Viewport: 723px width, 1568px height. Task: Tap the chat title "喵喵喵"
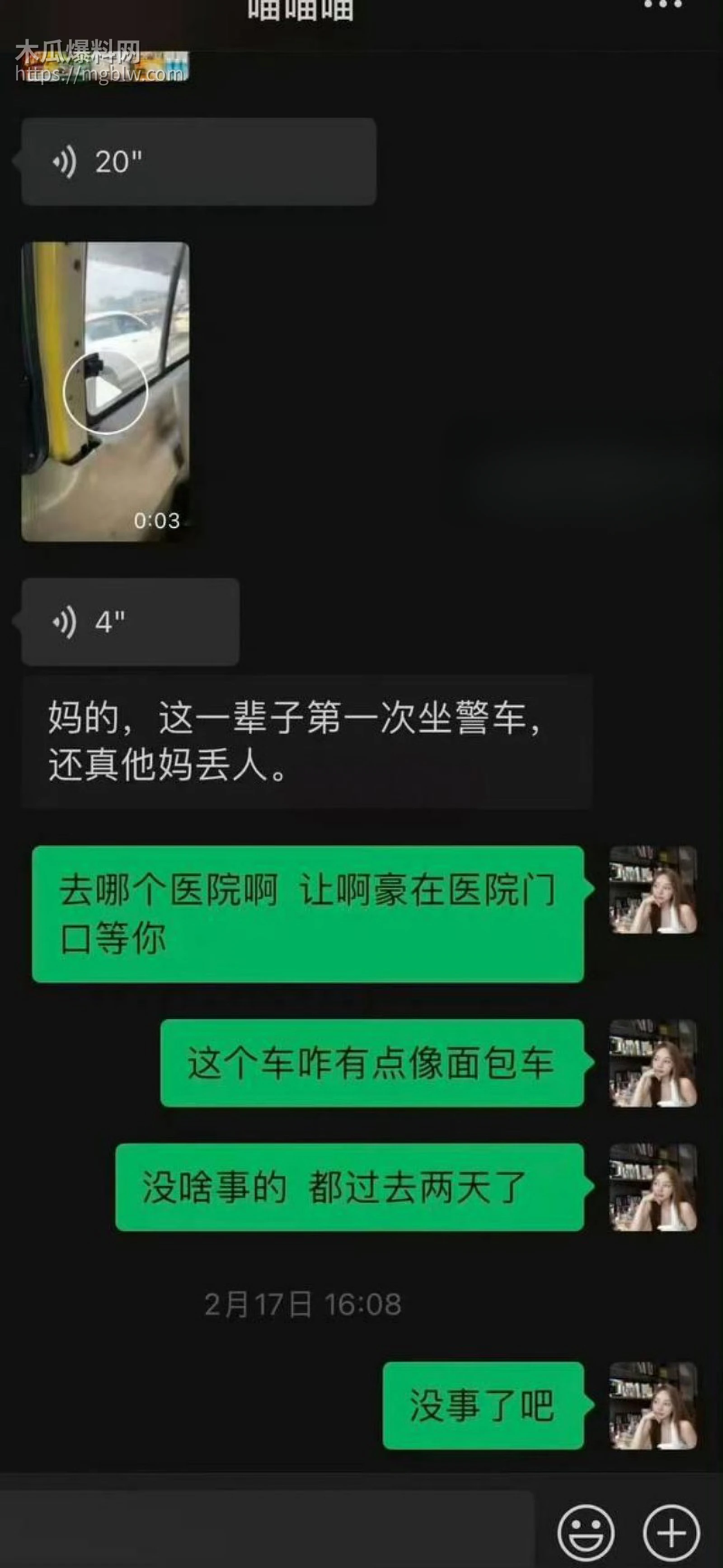click(x=301, y=7)
